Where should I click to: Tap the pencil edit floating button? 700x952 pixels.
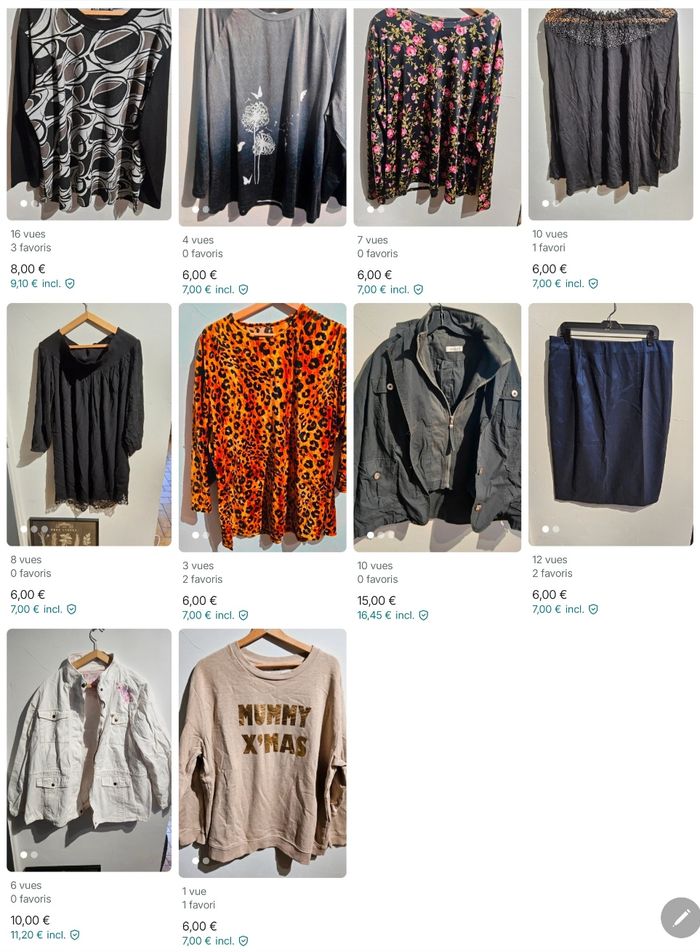pos(680,917)
